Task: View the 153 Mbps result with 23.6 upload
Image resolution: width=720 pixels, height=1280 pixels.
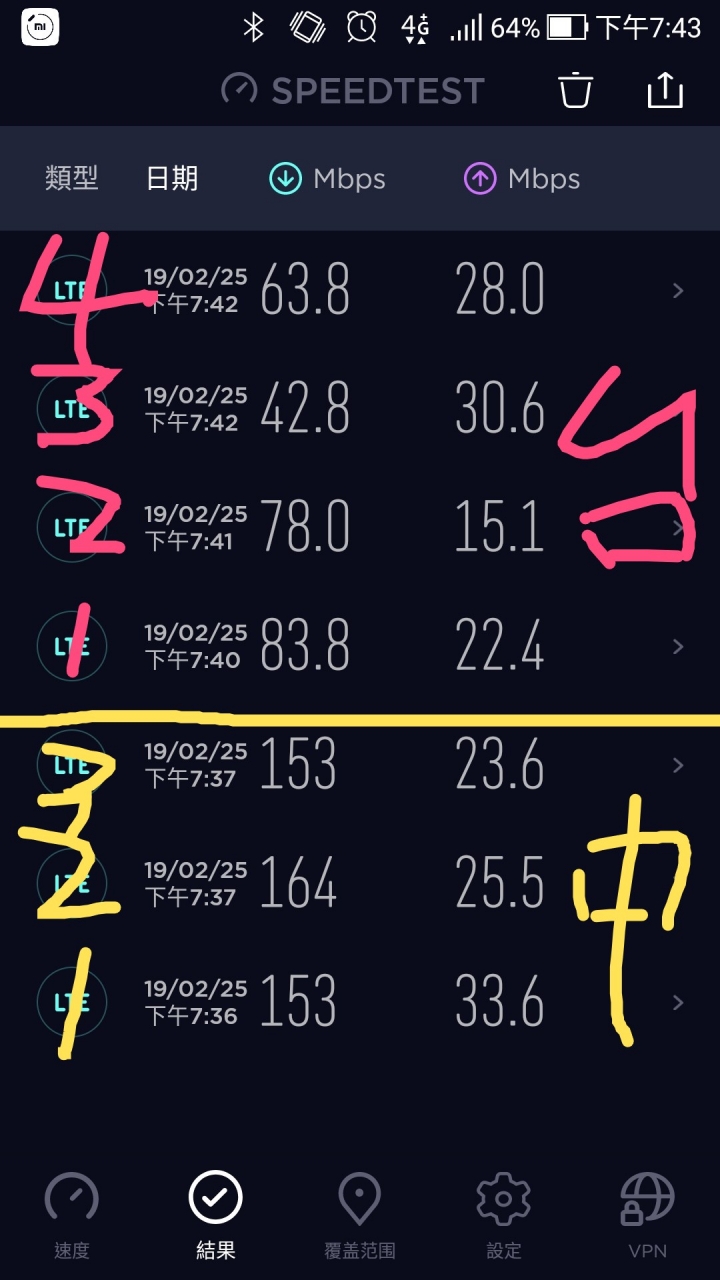Action: tap(360, 765)
